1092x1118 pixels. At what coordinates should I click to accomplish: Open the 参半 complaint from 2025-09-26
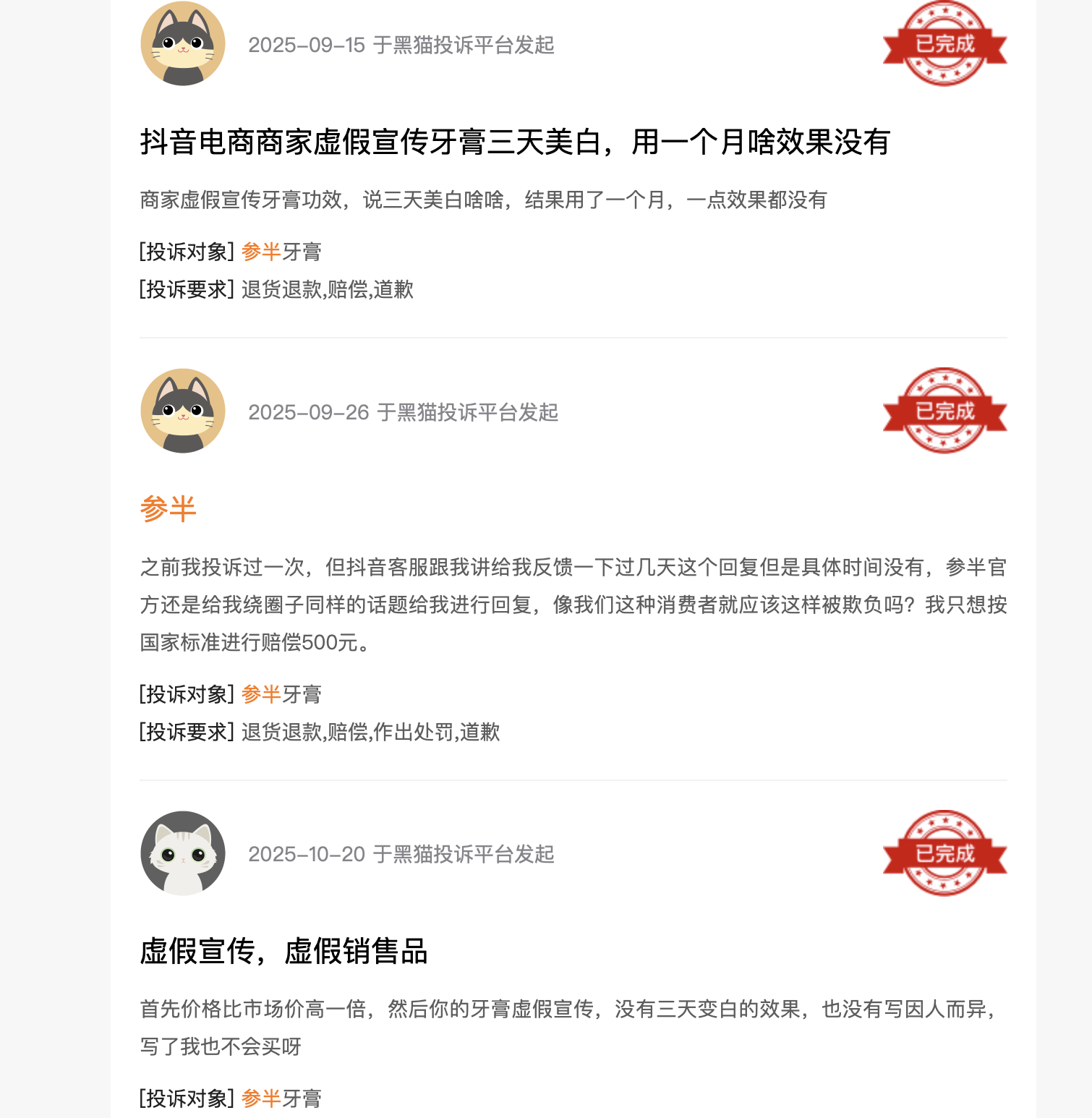point(168,509)
